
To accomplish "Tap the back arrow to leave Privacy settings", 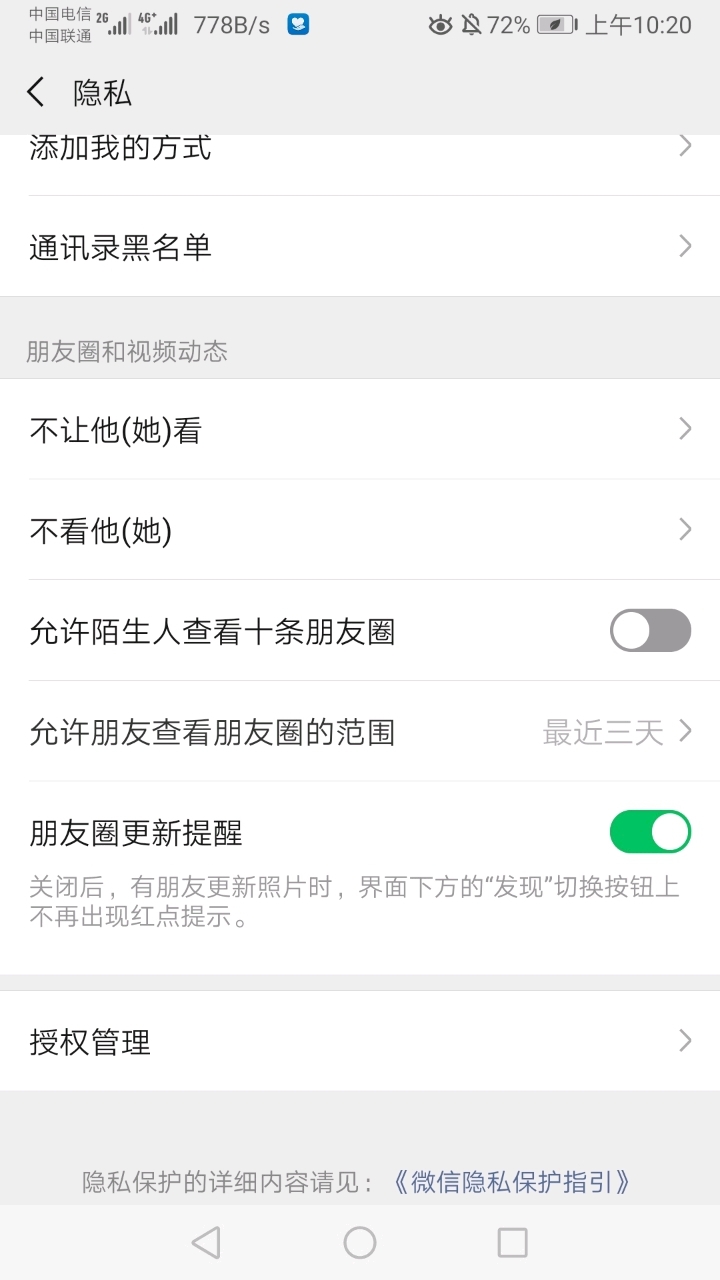I will [35, 91].
